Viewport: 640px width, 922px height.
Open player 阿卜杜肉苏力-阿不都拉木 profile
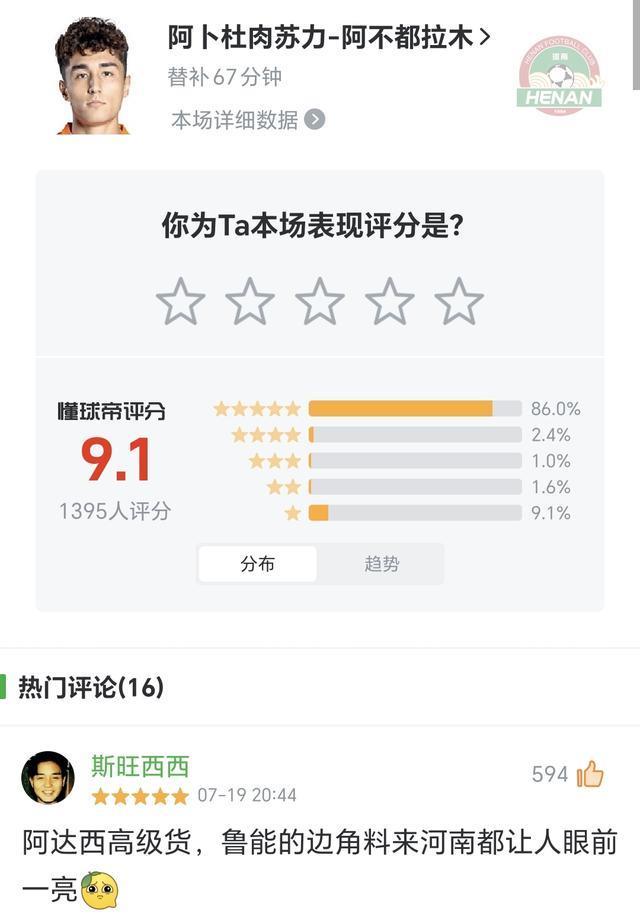point(328,38)
